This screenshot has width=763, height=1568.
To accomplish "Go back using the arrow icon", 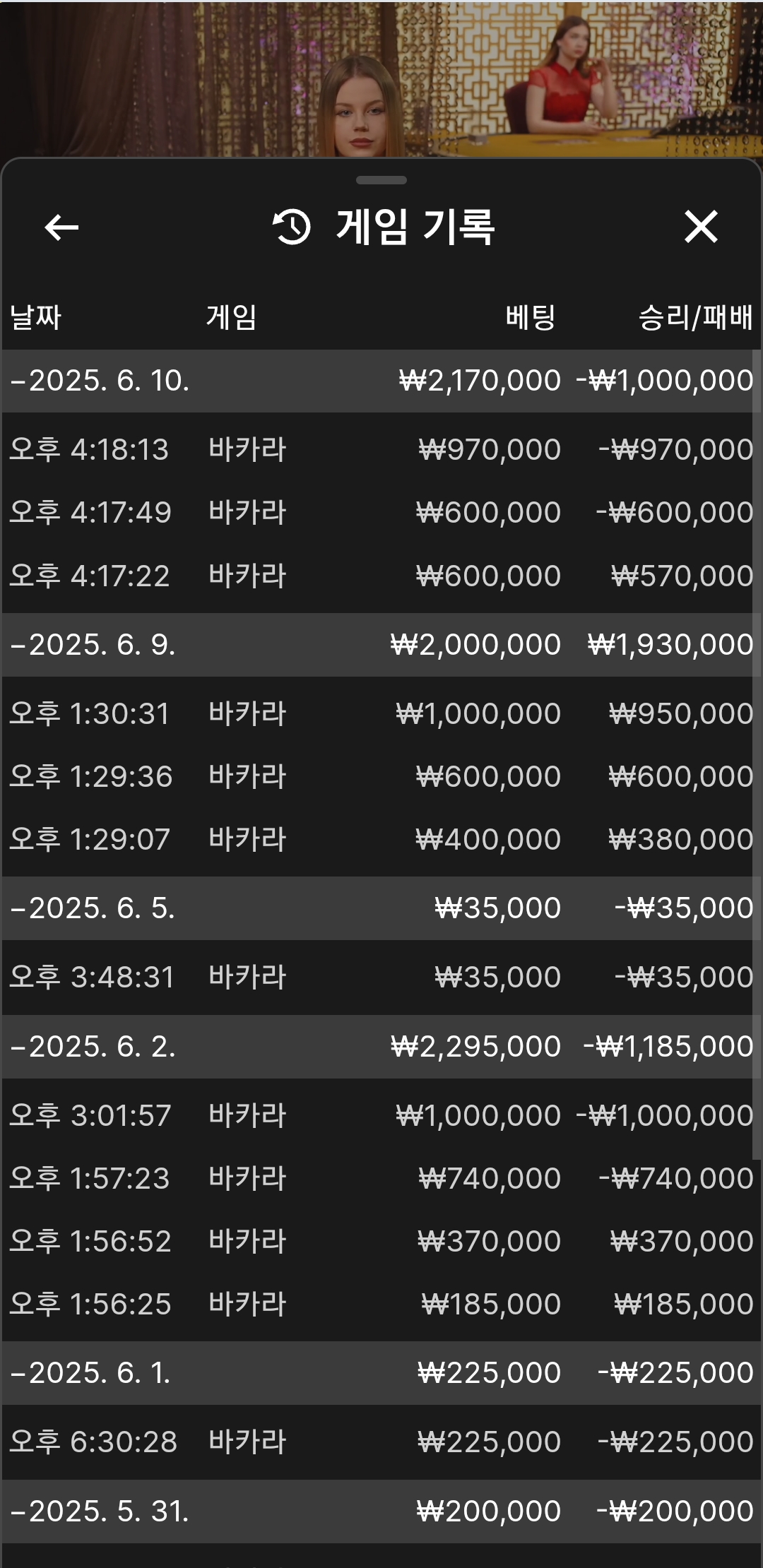I will pos(61,227).
